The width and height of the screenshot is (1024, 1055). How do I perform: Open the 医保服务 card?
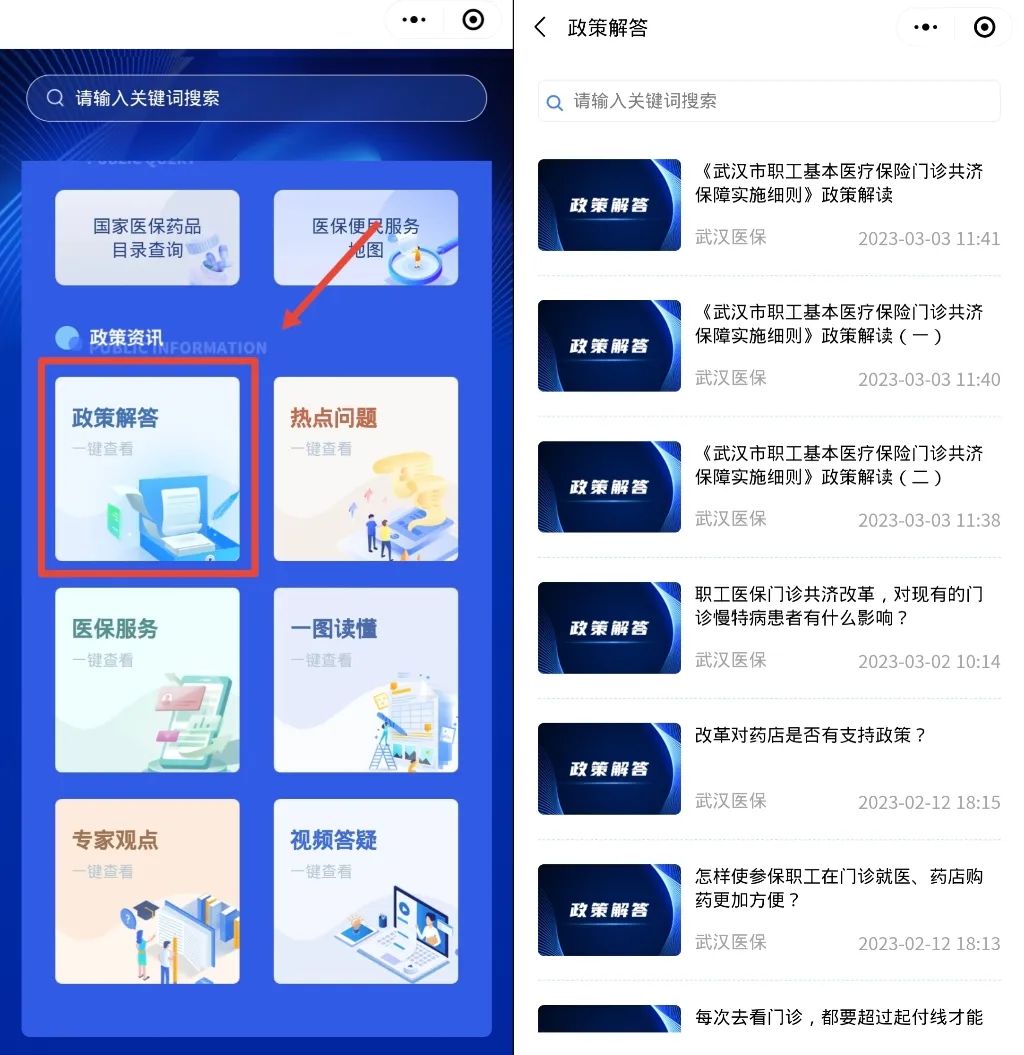pos(147,679)
